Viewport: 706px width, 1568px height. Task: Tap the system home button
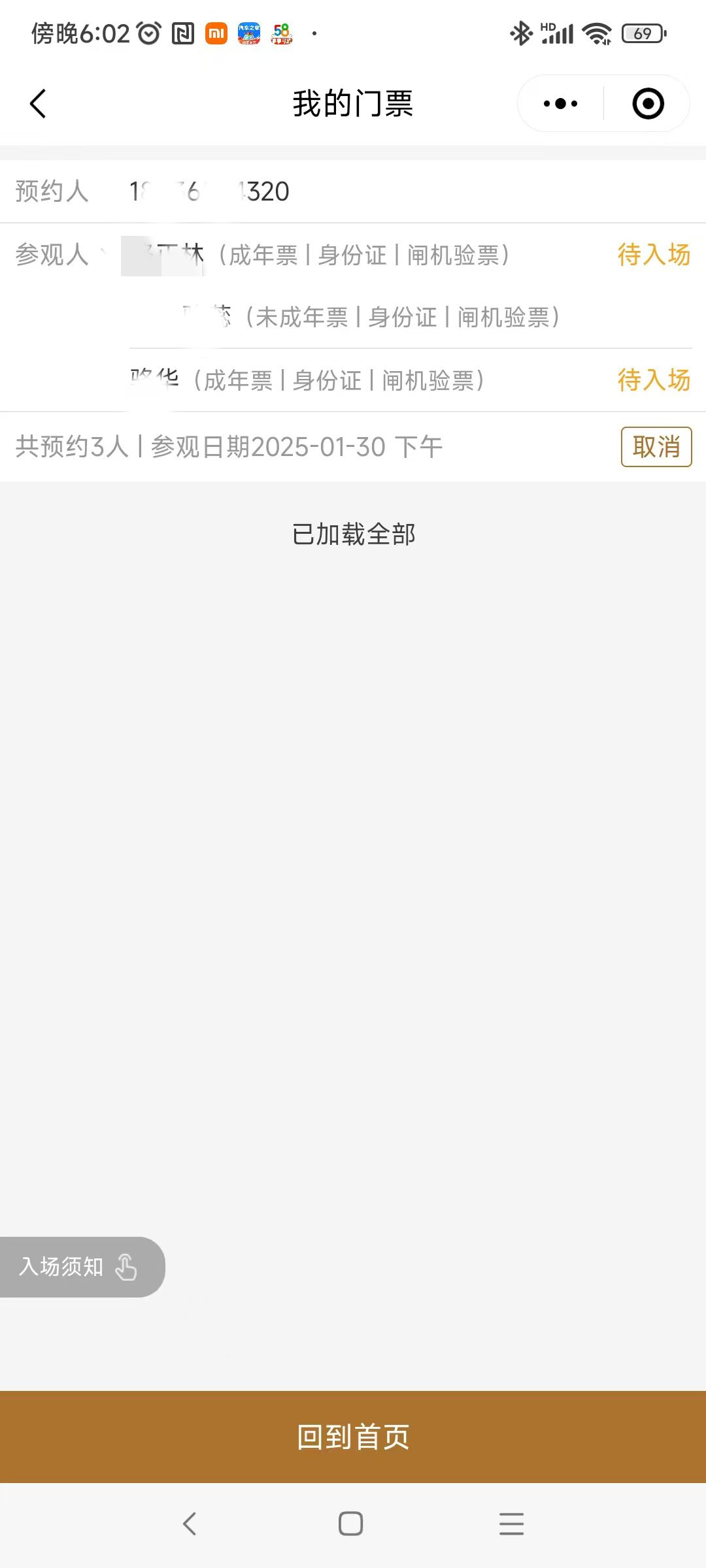(x=351, y=1524)
